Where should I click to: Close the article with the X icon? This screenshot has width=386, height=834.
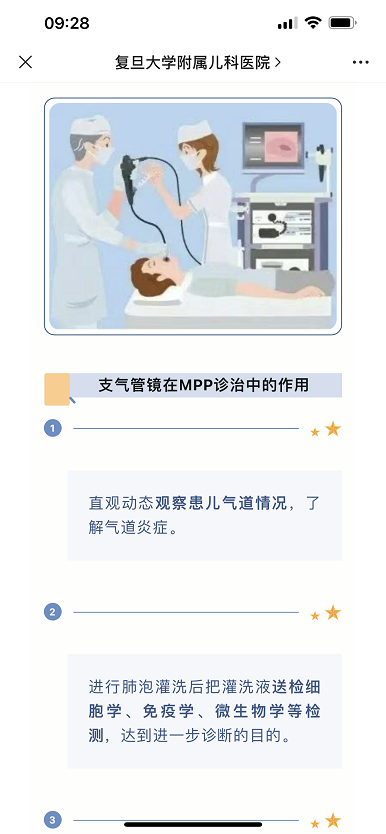click(26, 62)
